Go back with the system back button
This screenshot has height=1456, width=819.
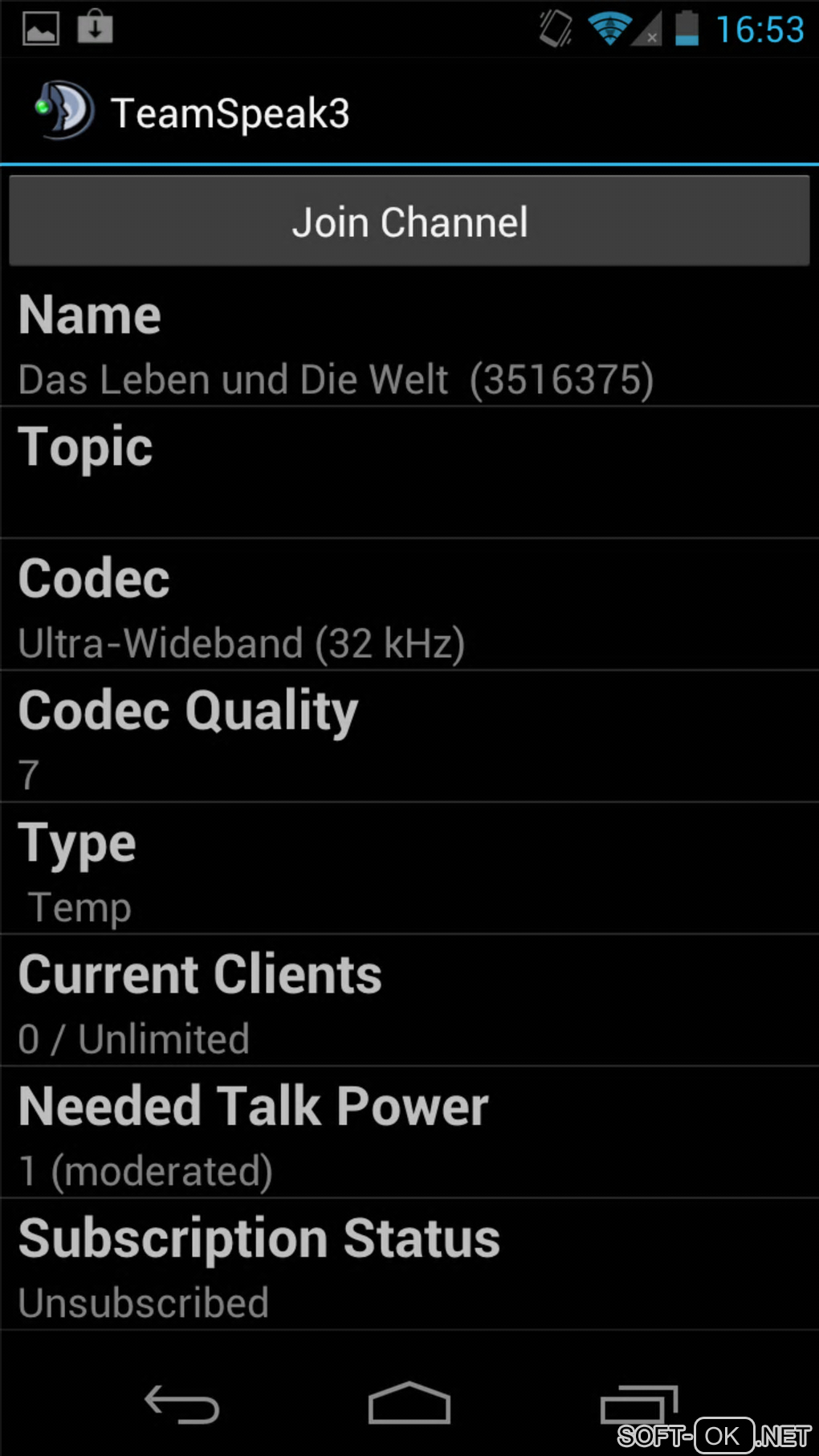pyautogui.click(x=181, y=1405)
